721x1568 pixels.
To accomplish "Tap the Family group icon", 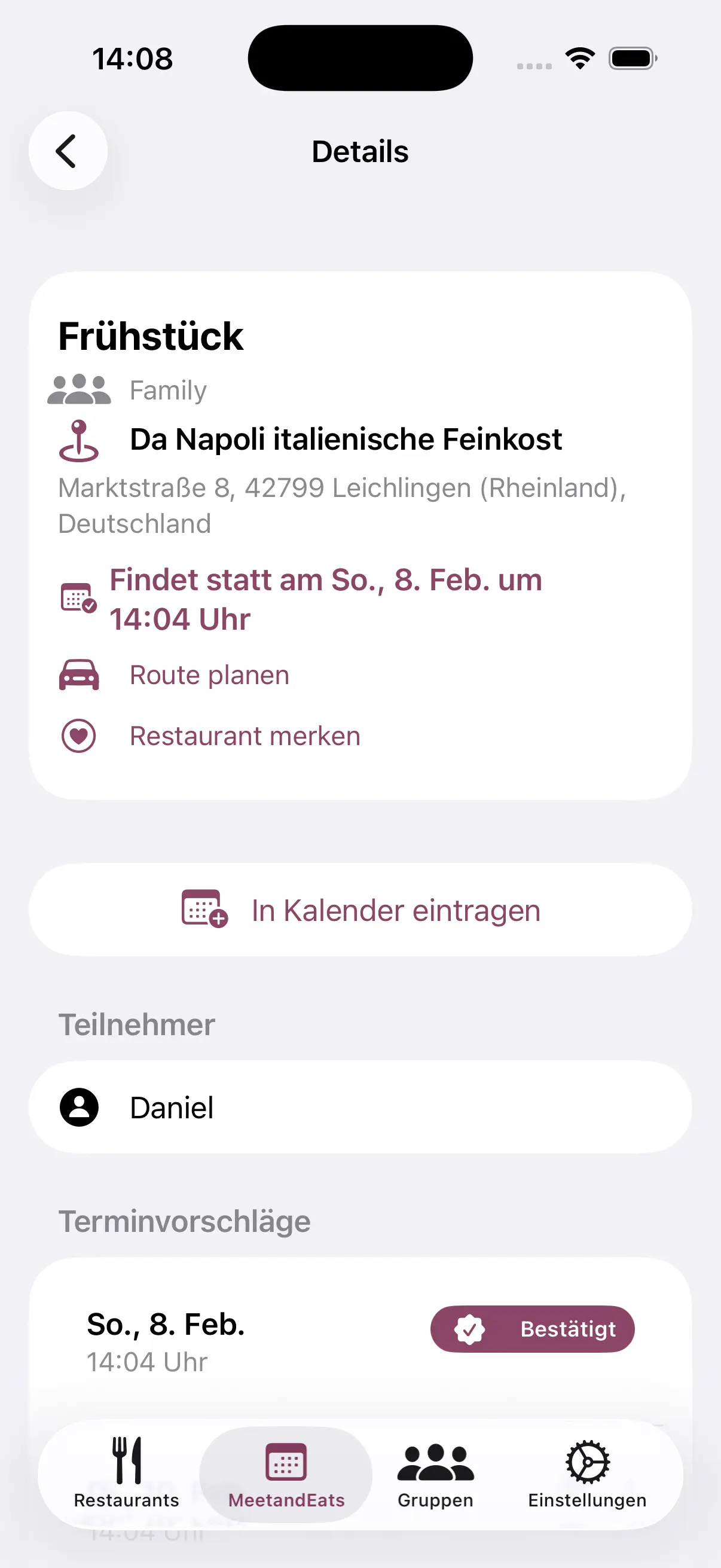I will 80,388.
